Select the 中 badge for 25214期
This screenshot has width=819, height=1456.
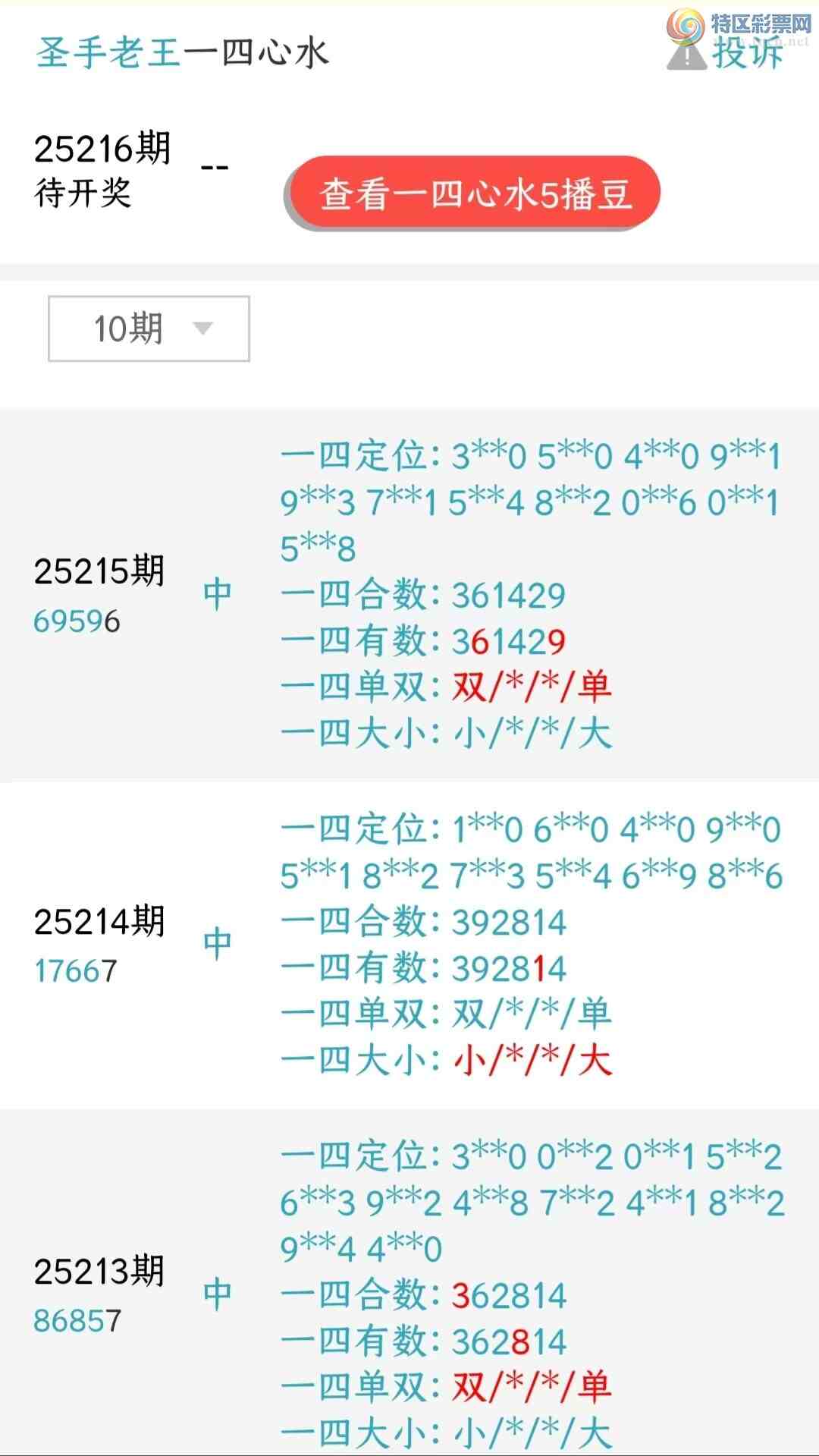(216, 941)
